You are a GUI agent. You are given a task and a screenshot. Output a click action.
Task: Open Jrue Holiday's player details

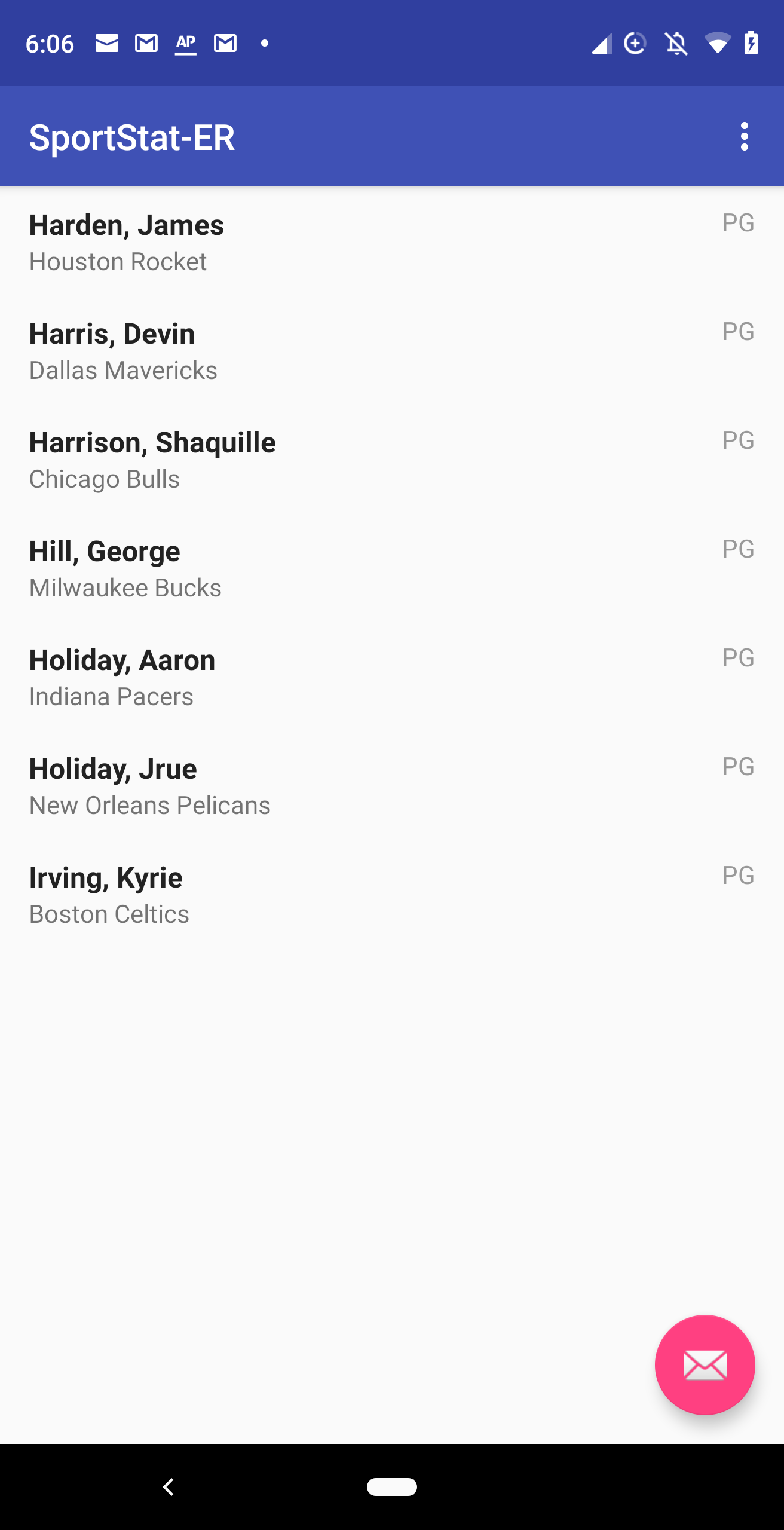coord(392,785)
